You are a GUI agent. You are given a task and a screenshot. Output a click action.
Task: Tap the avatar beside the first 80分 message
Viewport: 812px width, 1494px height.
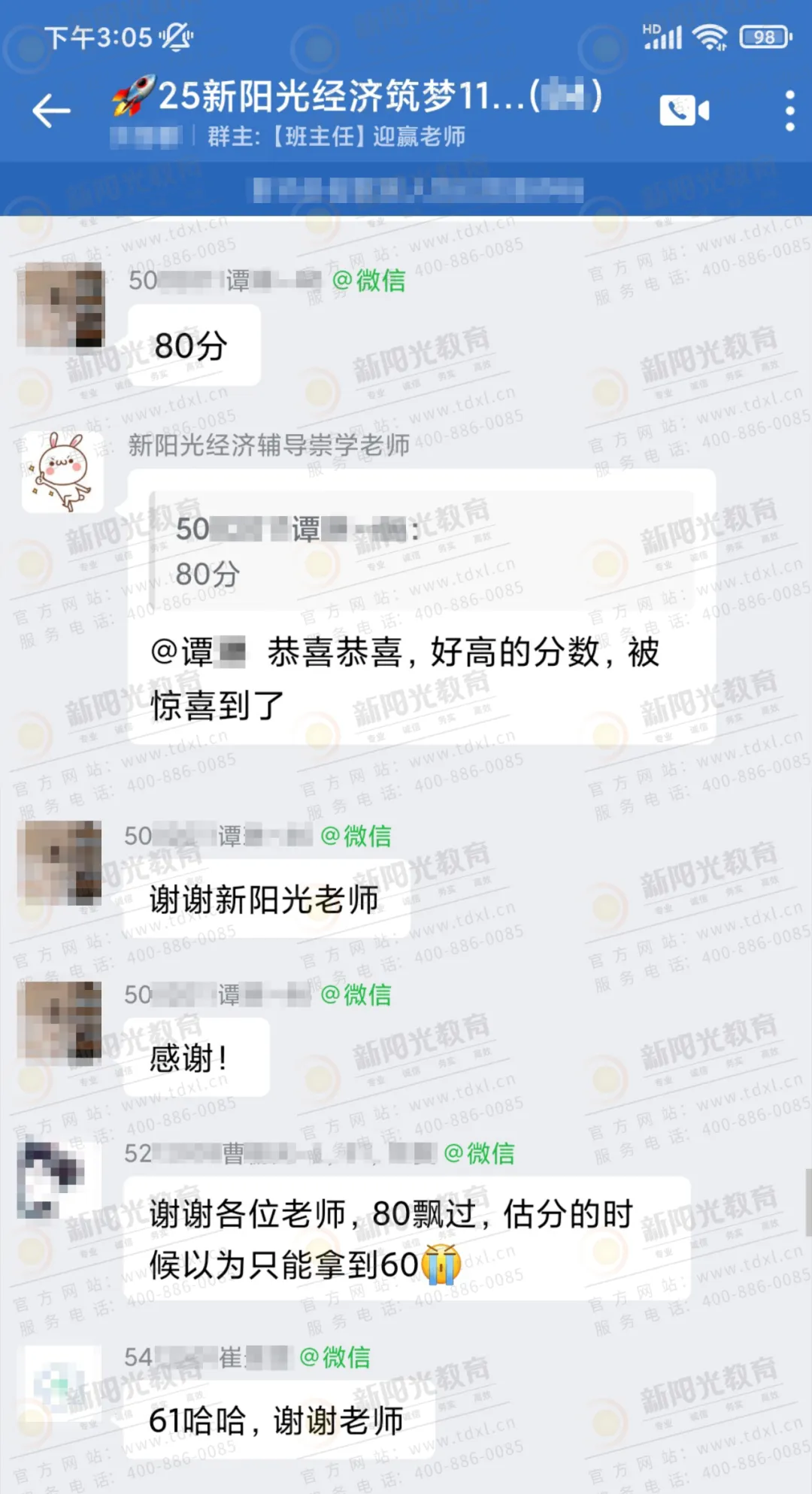(x=64, y=305)
